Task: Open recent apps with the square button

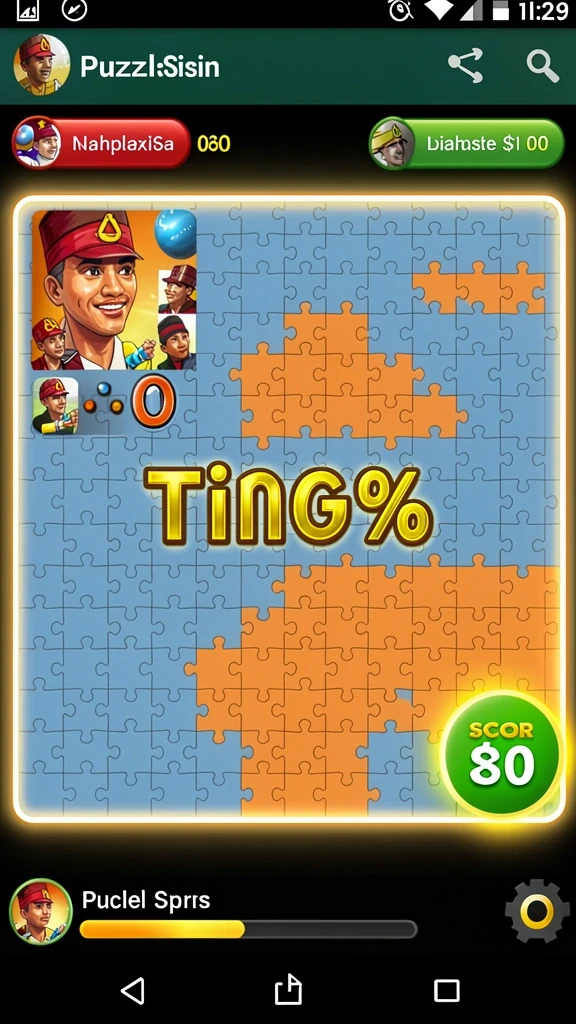Action: [x=447, y=991]
